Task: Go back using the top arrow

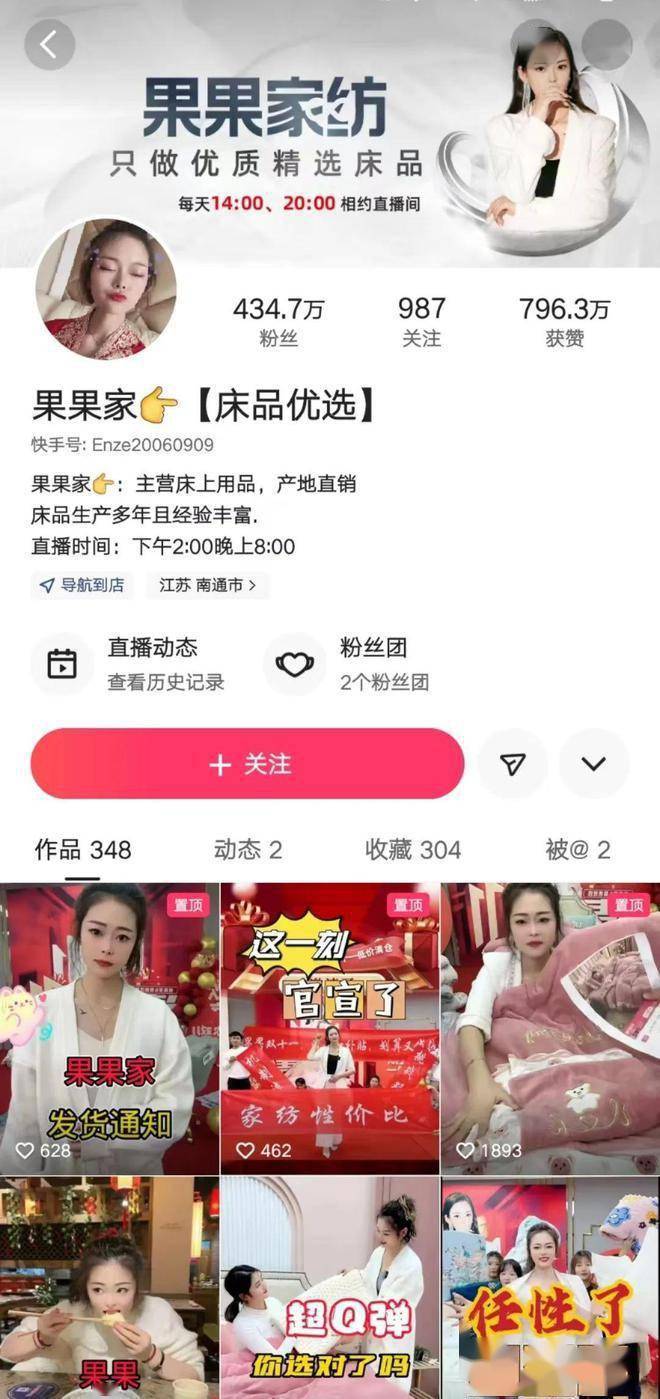Action: (x=49, y=45)
